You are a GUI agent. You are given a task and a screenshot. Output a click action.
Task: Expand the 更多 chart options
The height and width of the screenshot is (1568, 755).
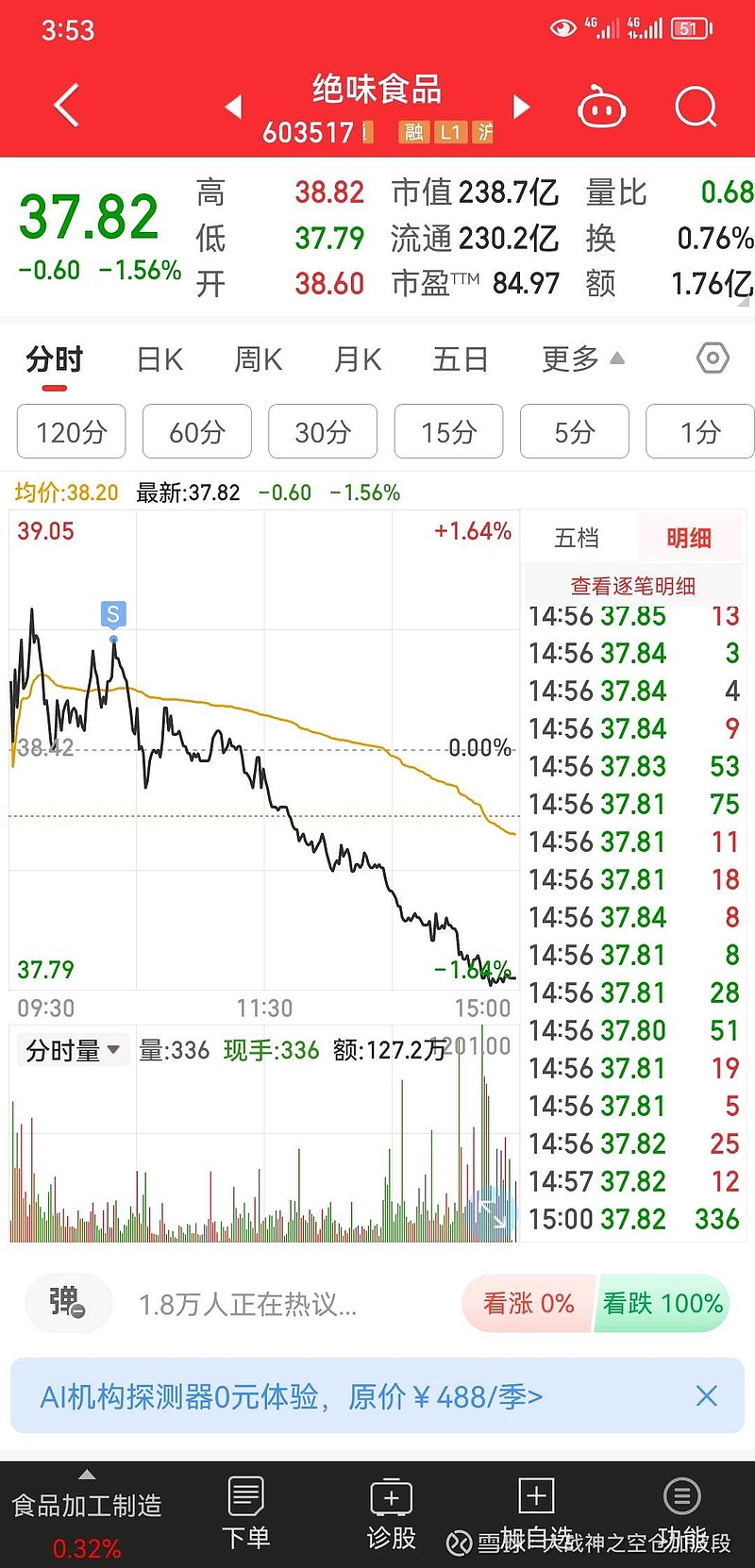(582, 359)
